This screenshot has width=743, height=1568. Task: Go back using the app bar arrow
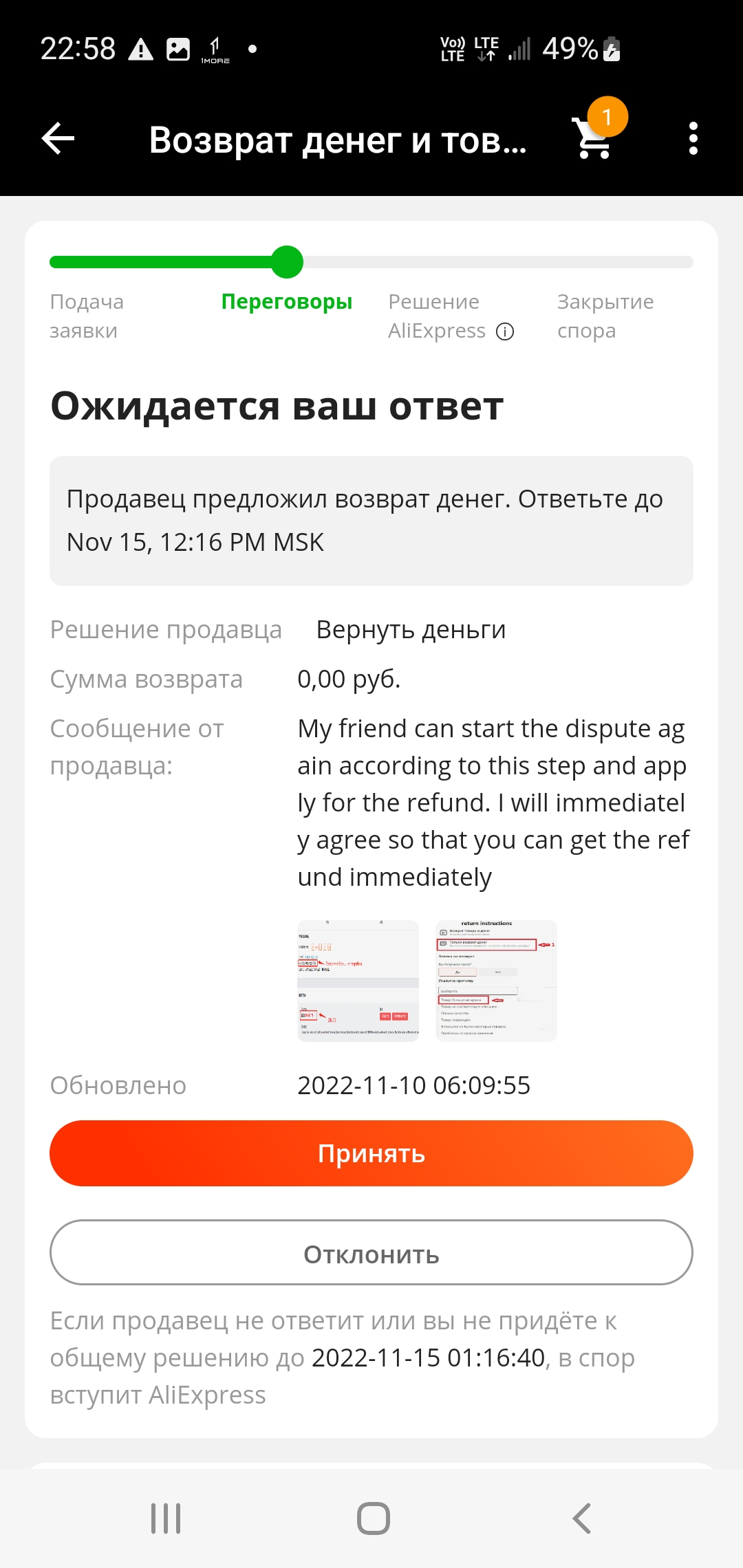pos(58,139)
